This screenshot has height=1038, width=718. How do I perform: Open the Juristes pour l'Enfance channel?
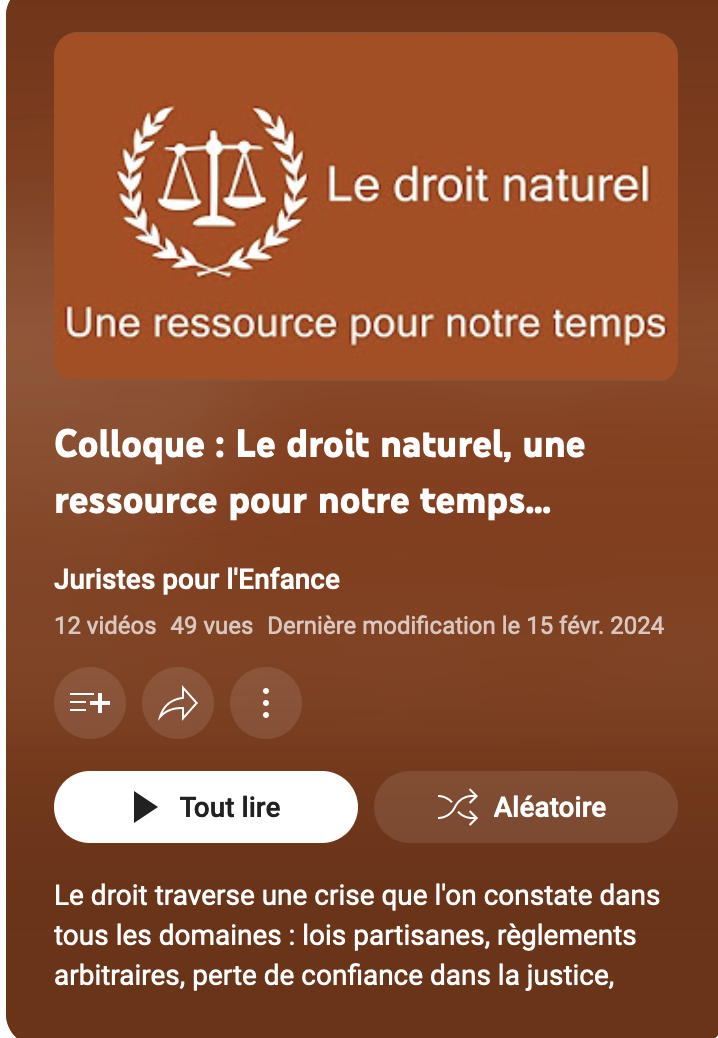197,579
